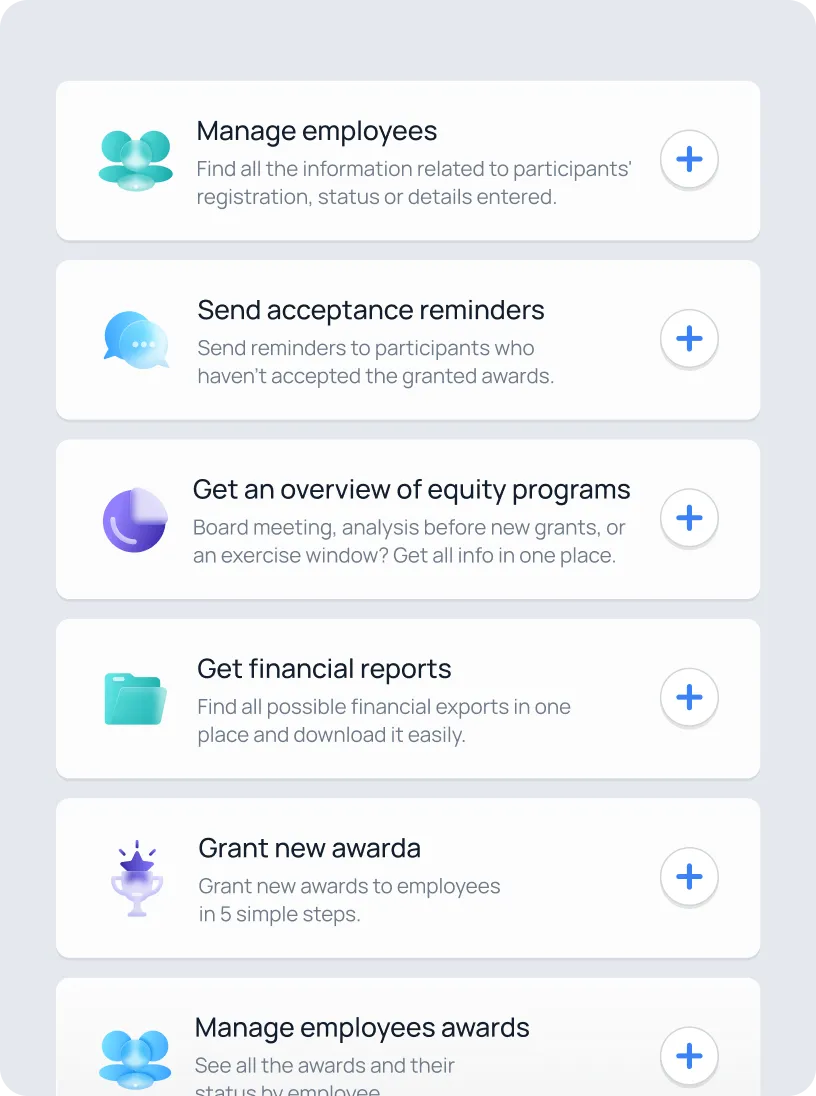Click the plus beside Get an overview of equity programs
Image resolution: width=816 pixels, height=1096 pixels.
pos(689,519)
